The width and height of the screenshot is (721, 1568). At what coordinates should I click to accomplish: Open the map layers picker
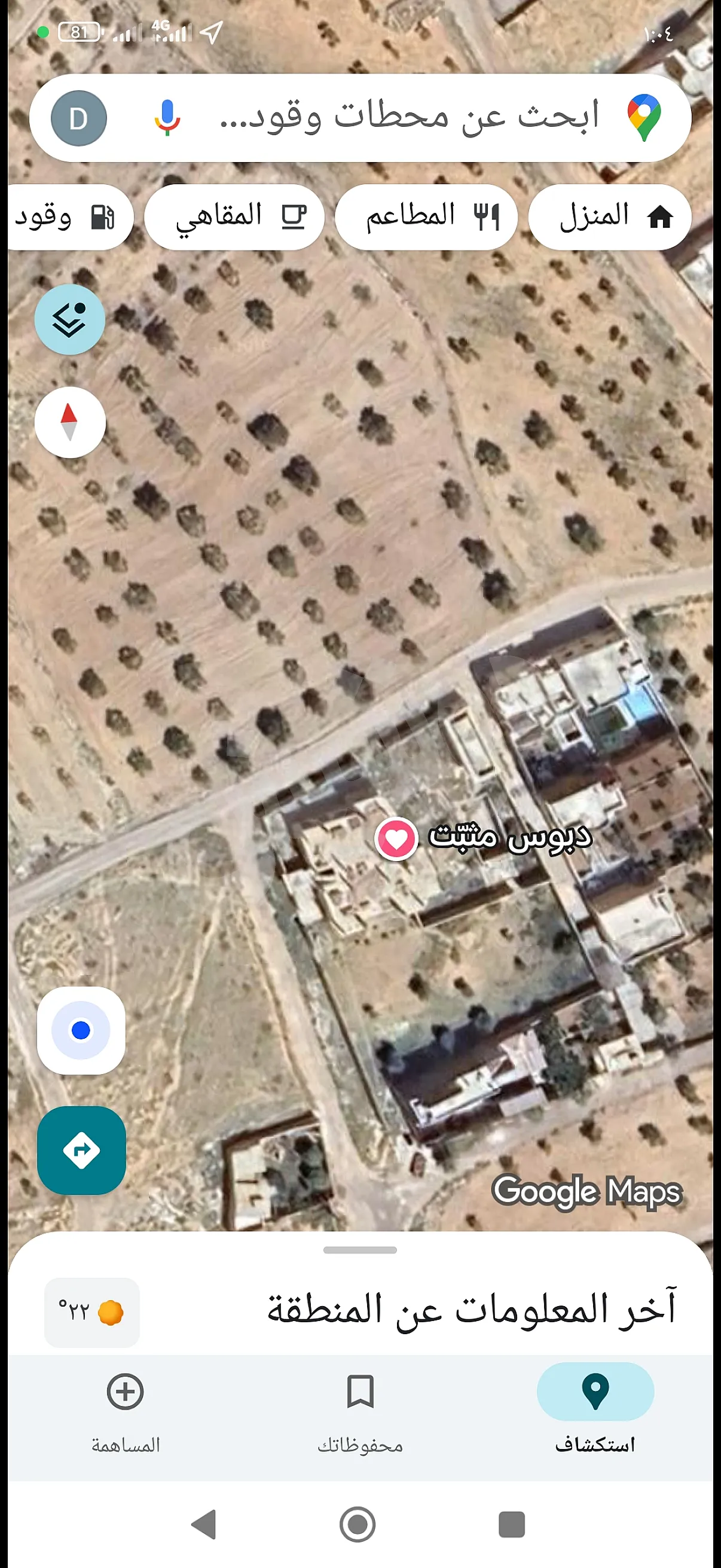(69, 319)
